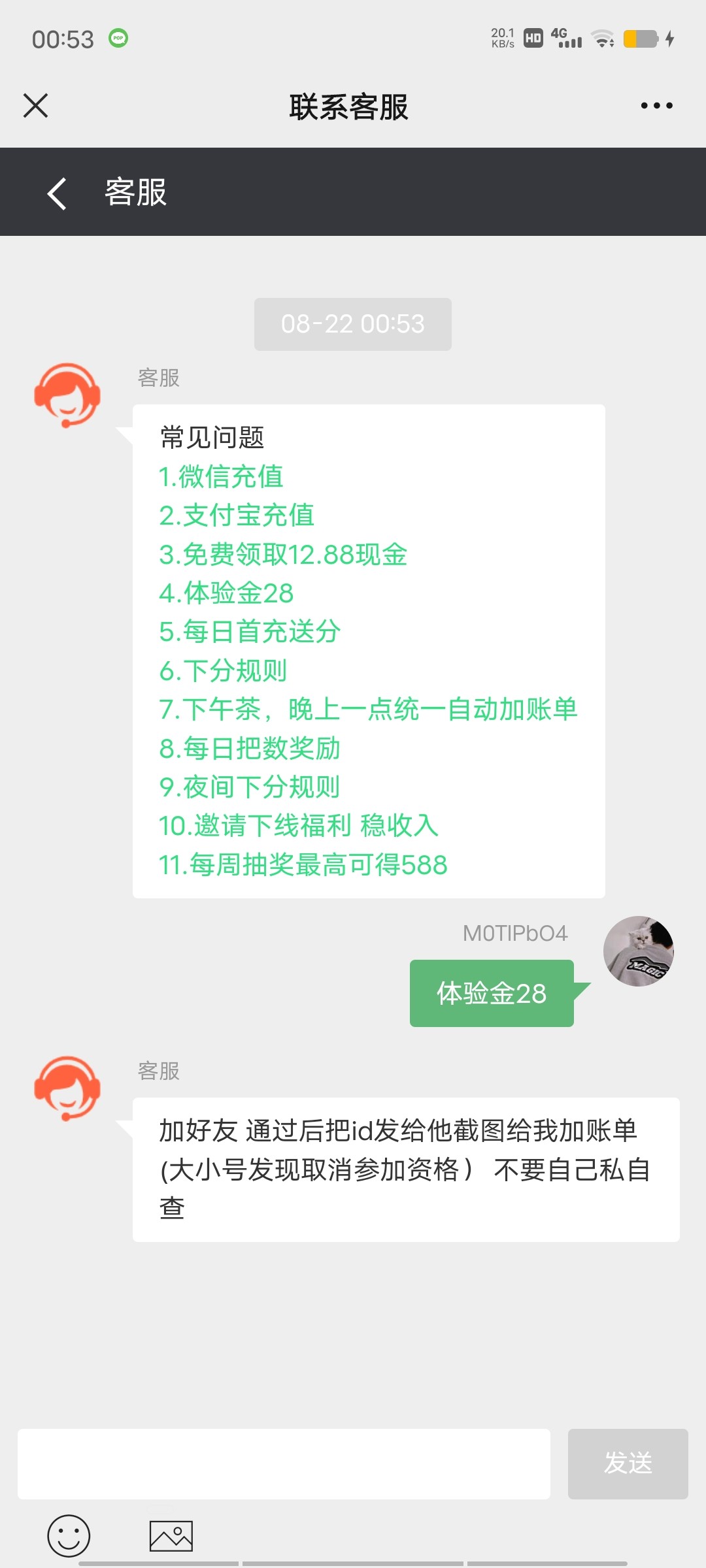Select the 1.微信充值 question
Image resolution: width=706 pixels, height=1568 pixels.
coord(221,476)
